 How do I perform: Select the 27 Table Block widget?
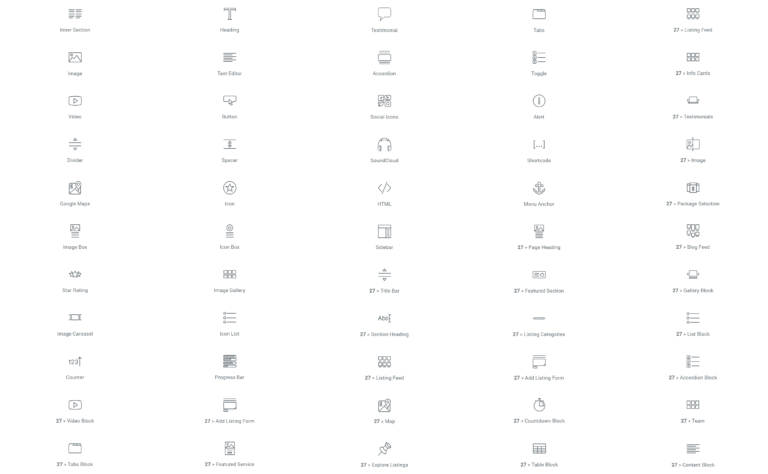(x=538, y=453)
